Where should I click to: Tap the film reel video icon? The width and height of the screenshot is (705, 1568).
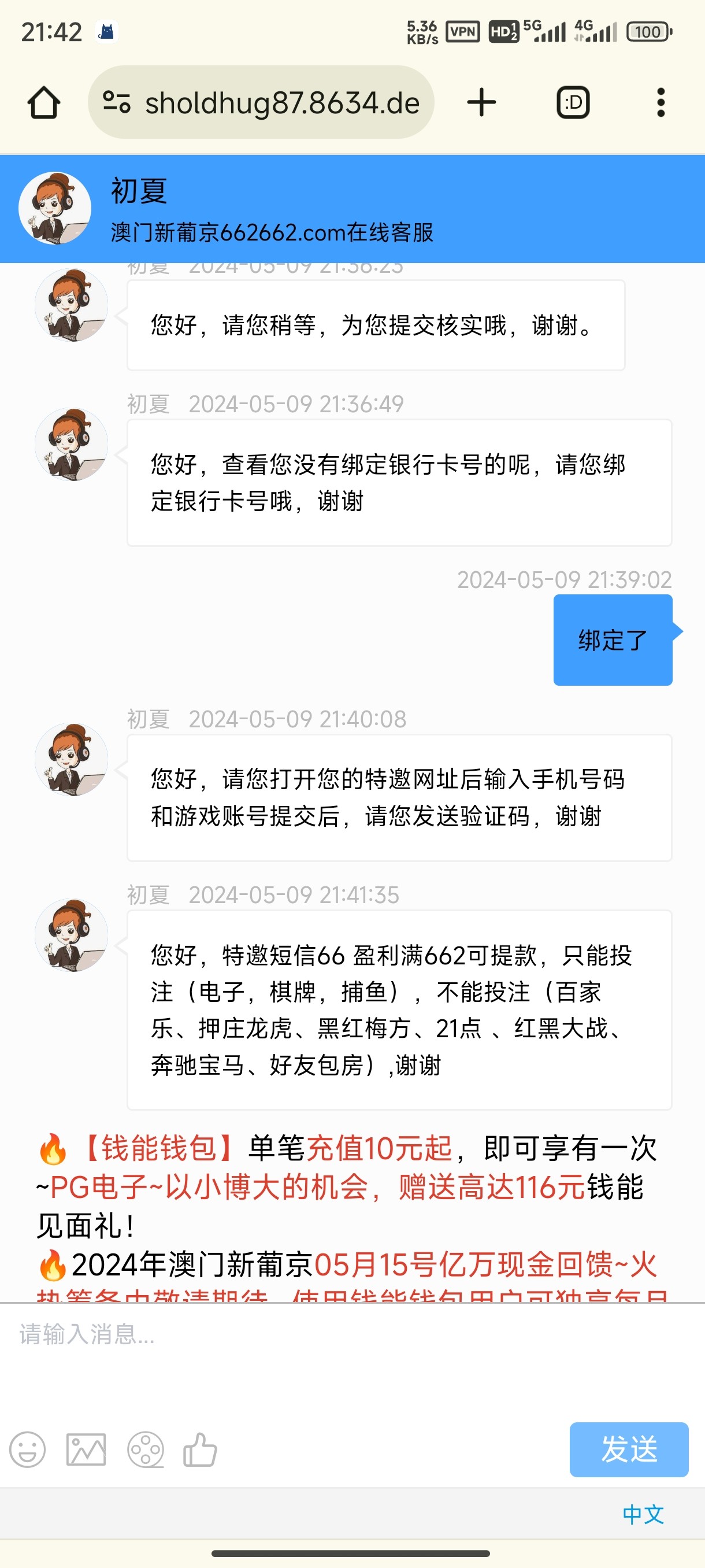[x=146, y=1449]
